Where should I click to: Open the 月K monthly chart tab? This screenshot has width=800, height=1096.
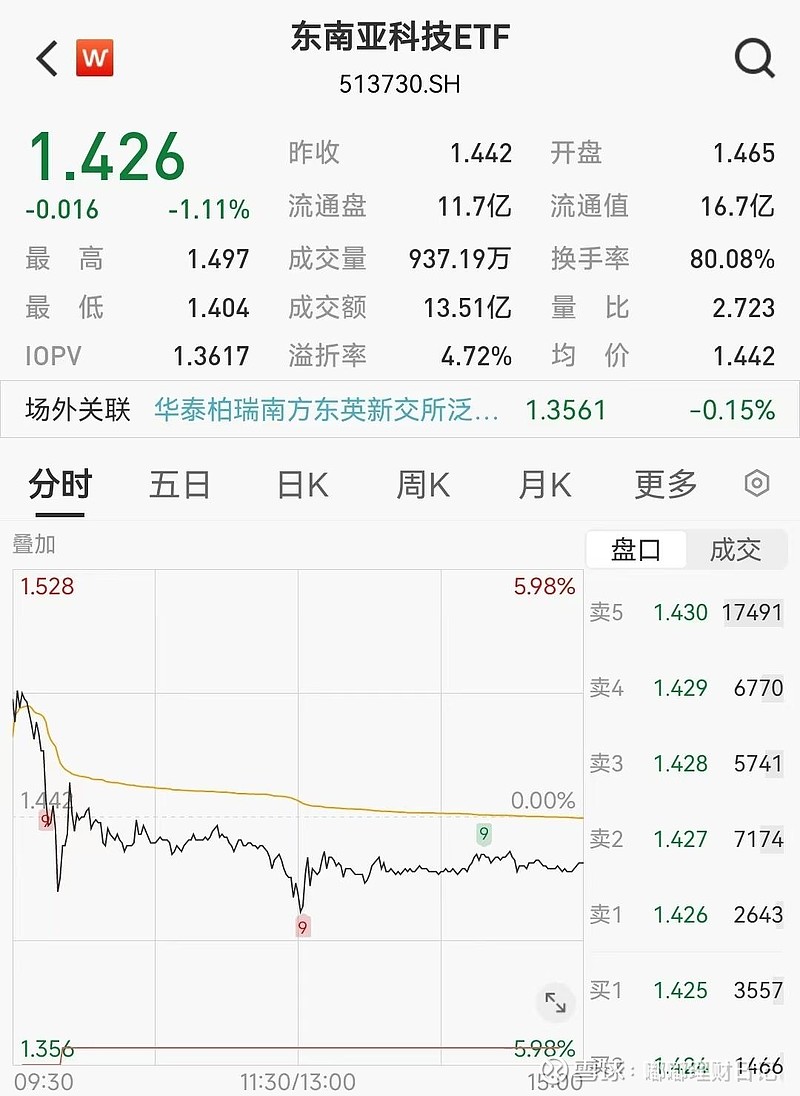542,483
